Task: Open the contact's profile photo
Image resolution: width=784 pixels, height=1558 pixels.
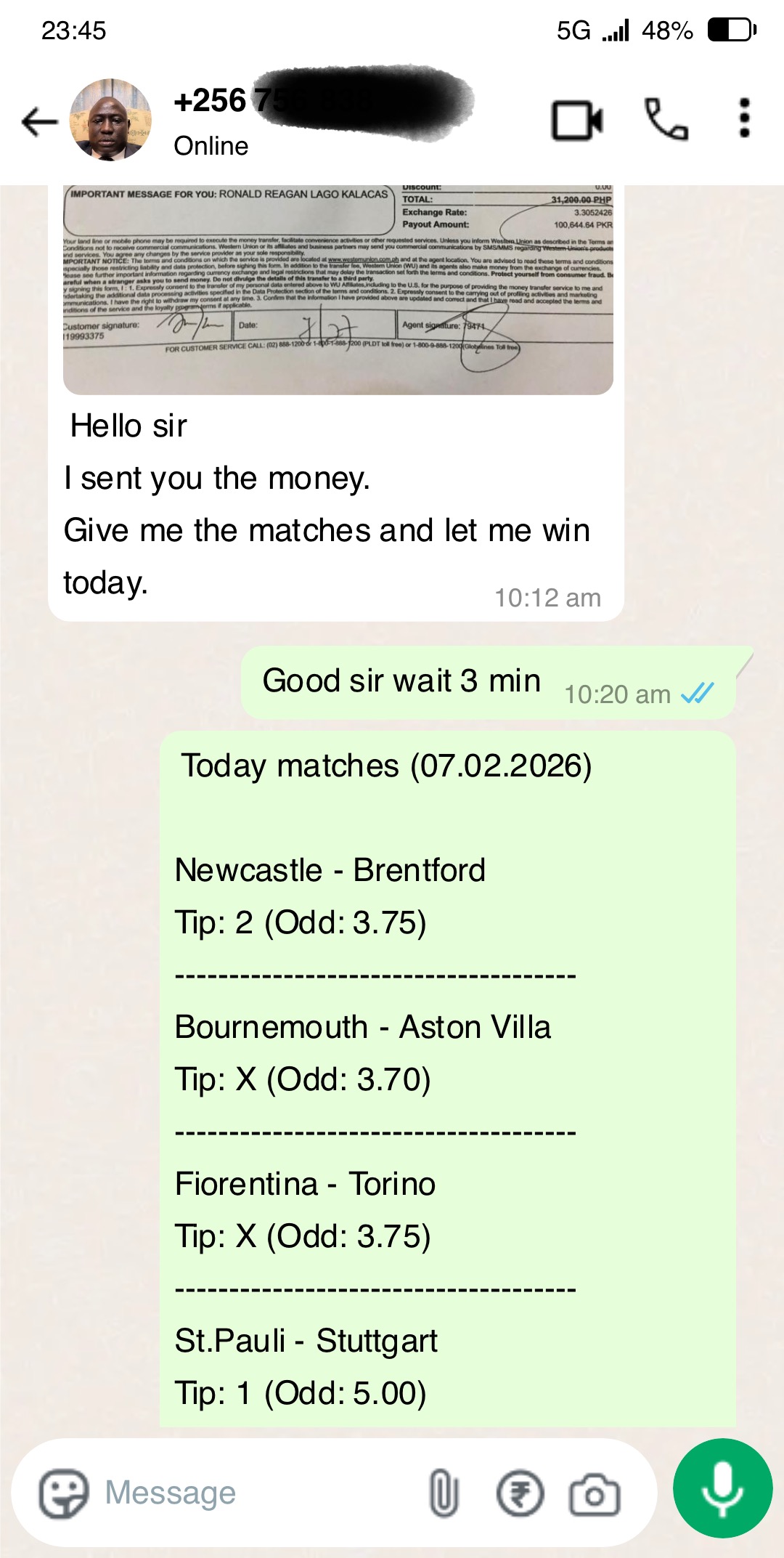Action: (x=110, y=120)
